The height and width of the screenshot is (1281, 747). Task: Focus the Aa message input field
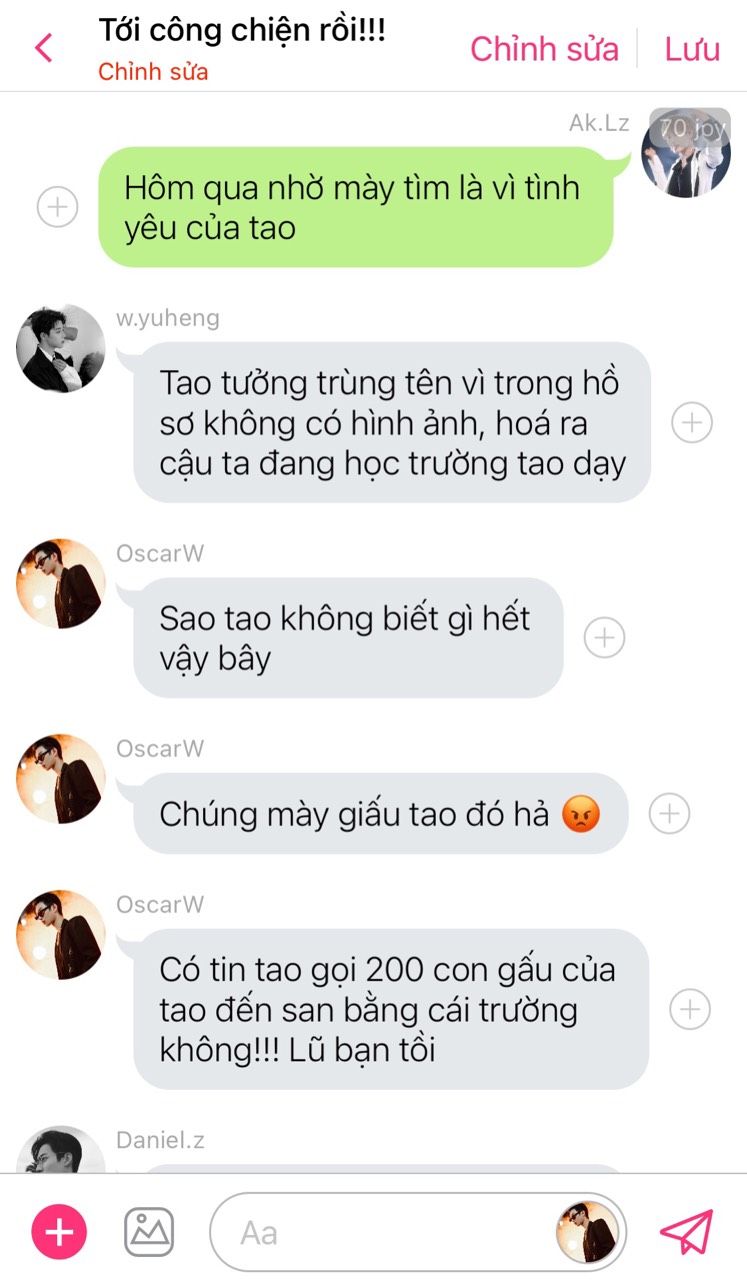pyautogui.click(x=380, y=1232)
